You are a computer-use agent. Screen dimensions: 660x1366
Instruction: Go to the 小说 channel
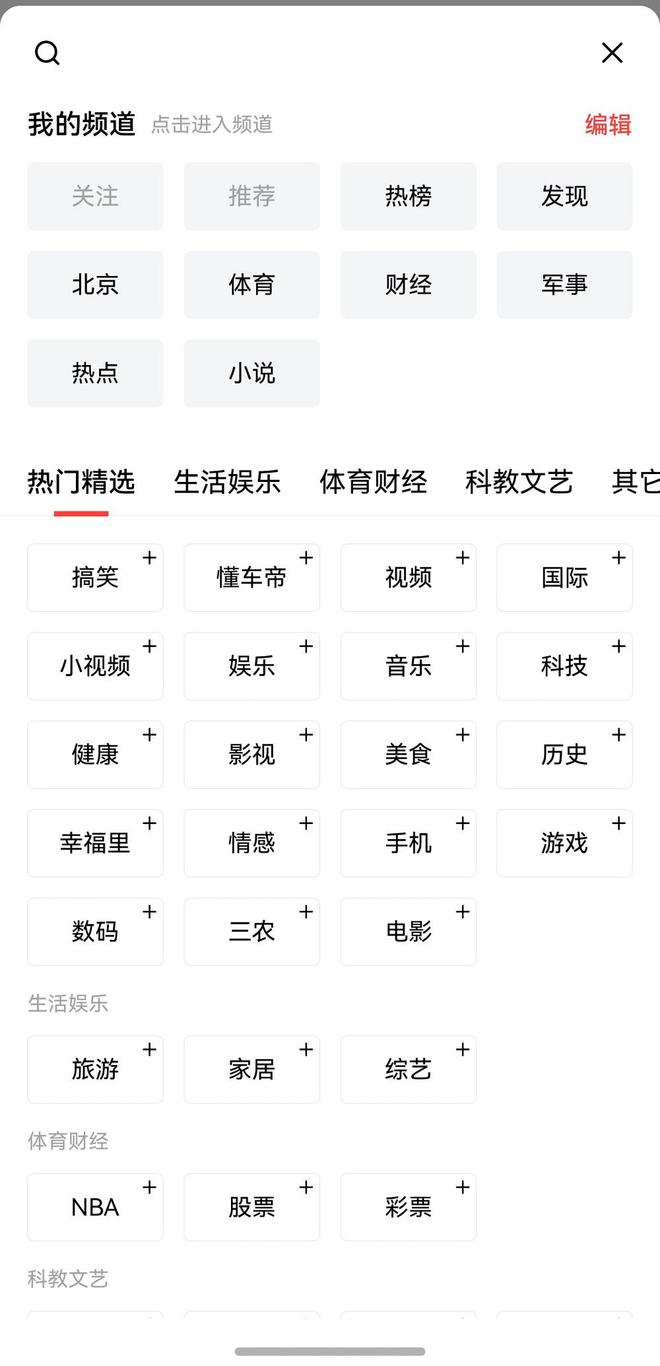point(251,373)
